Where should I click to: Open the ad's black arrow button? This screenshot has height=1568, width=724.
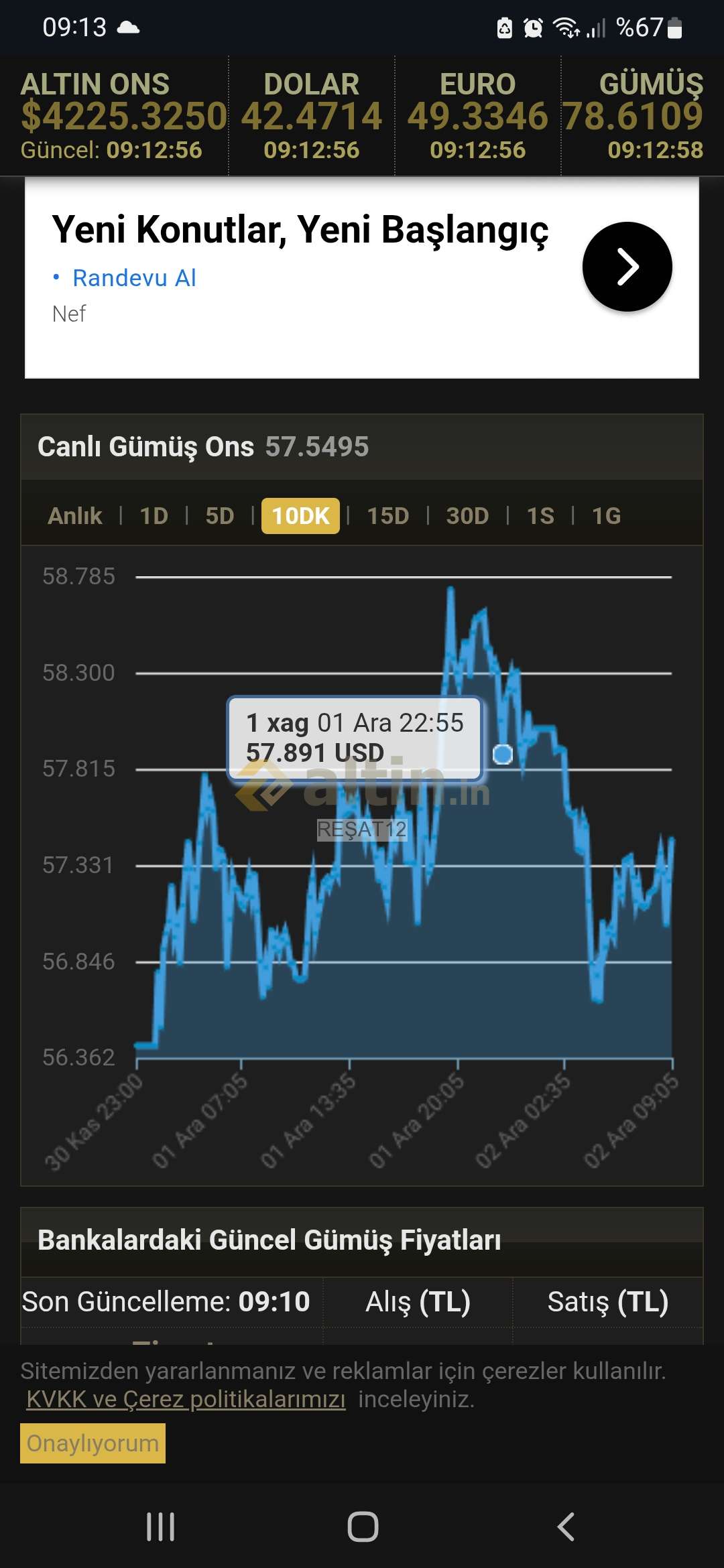pyautogui.click(x=627, y=267)
